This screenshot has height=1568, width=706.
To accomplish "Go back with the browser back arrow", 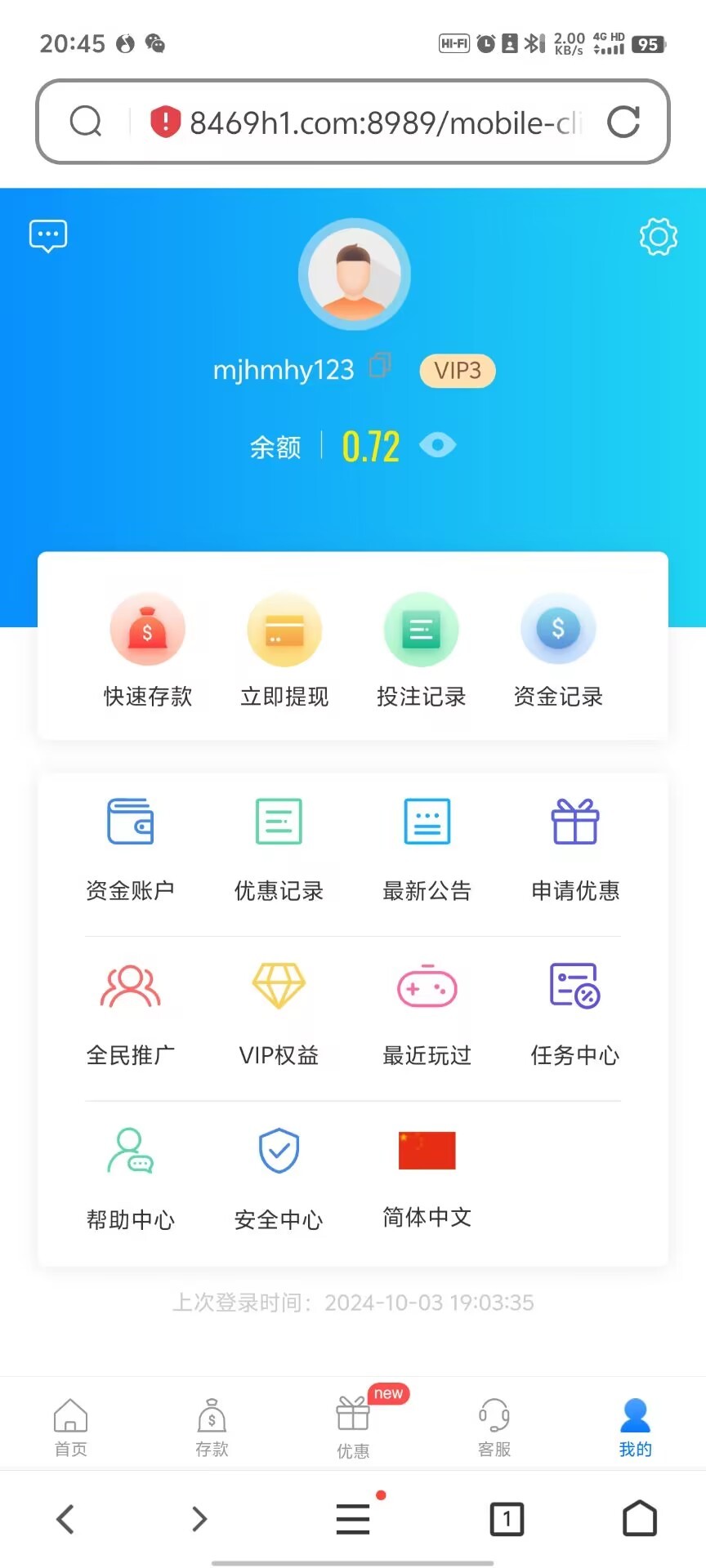I will (65, 1519).
